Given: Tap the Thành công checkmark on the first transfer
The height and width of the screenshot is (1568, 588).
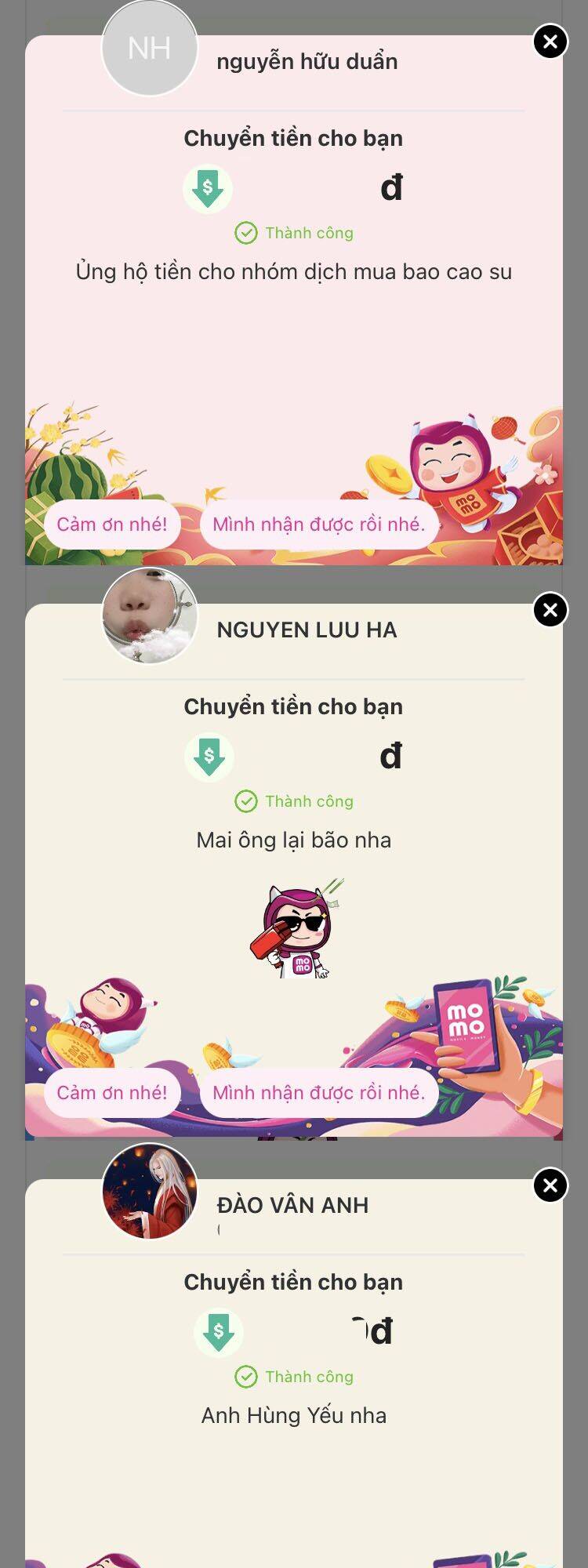Looking at the screenshot, I should (x=246, y=232).
